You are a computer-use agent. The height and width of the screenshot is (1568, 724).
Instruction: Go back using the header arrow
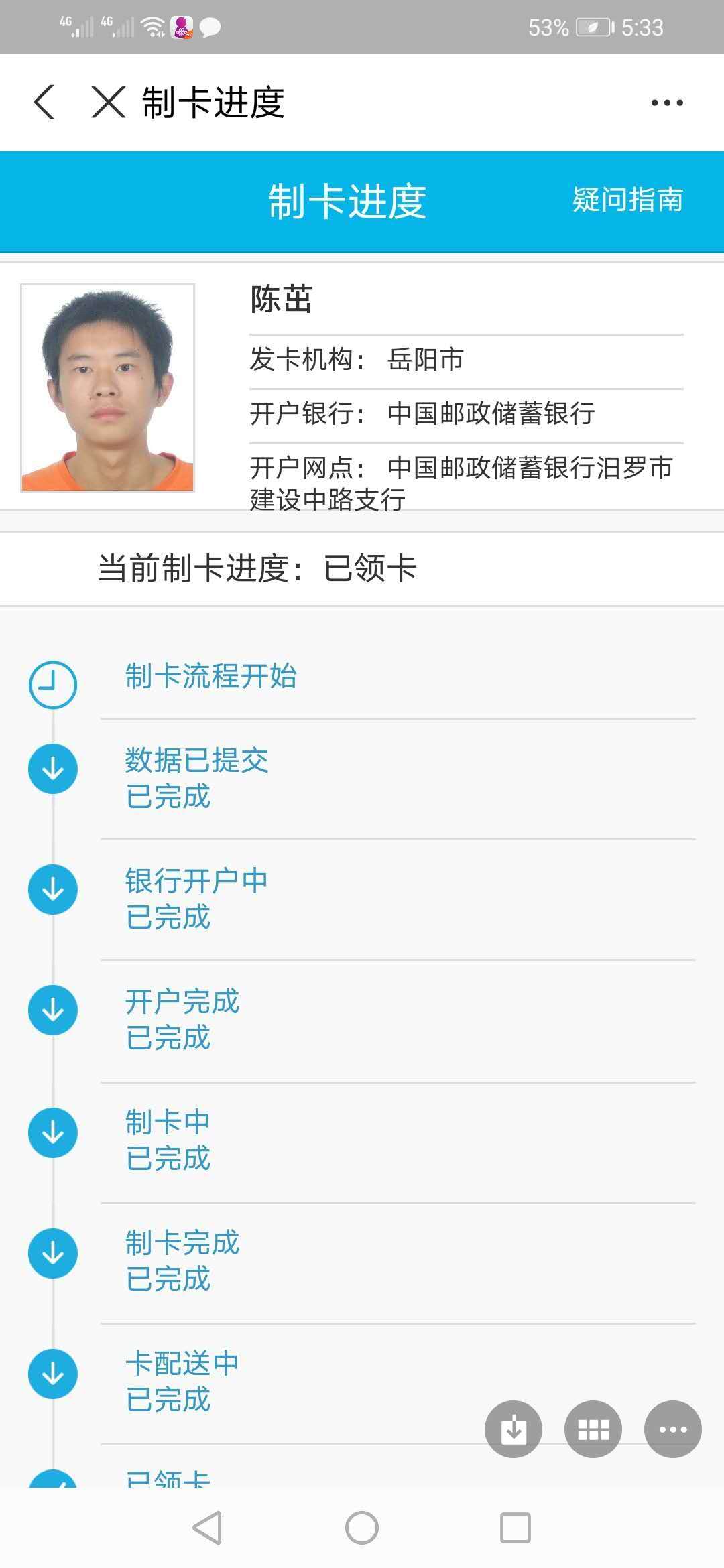click(44, 103)
